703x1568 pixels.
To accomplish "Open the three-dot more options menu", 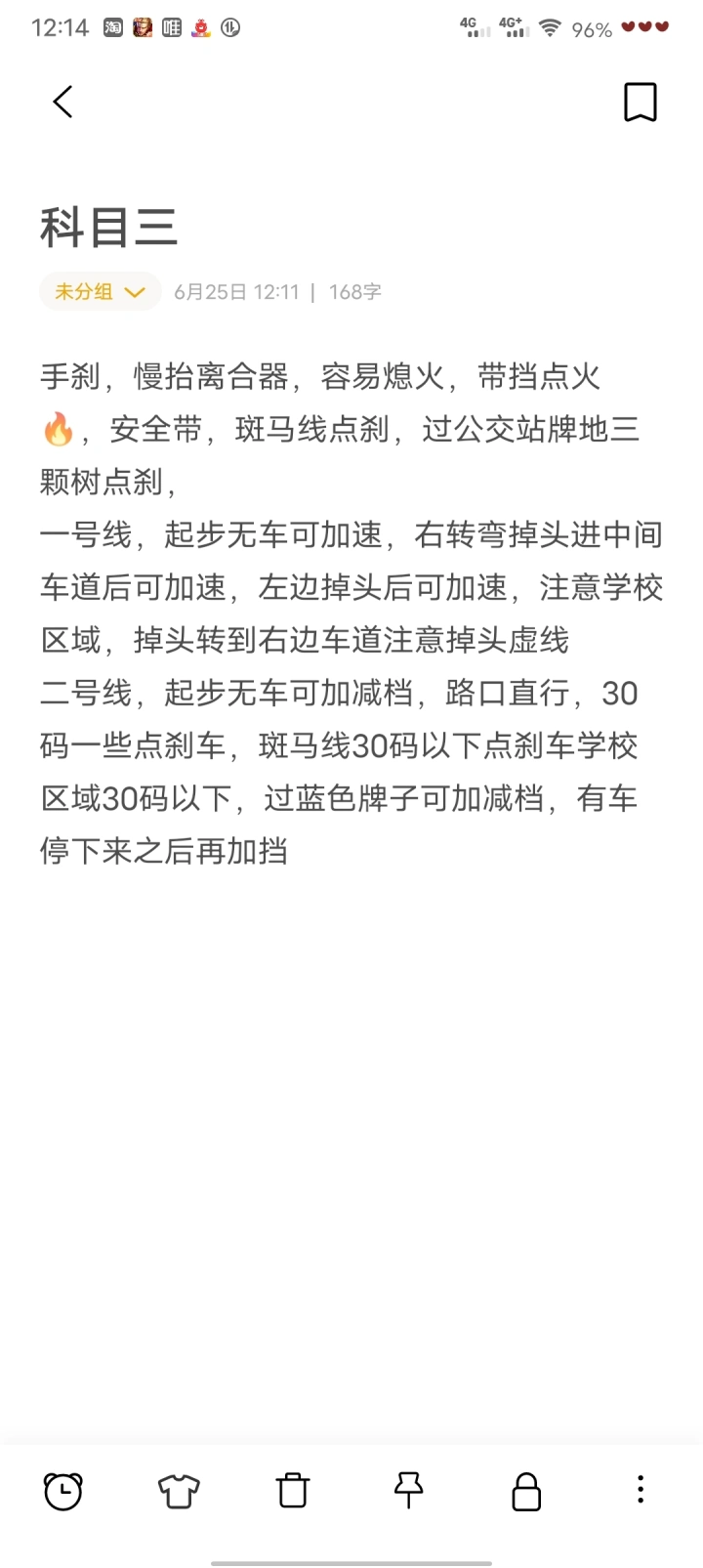I will click(641, 1490).
